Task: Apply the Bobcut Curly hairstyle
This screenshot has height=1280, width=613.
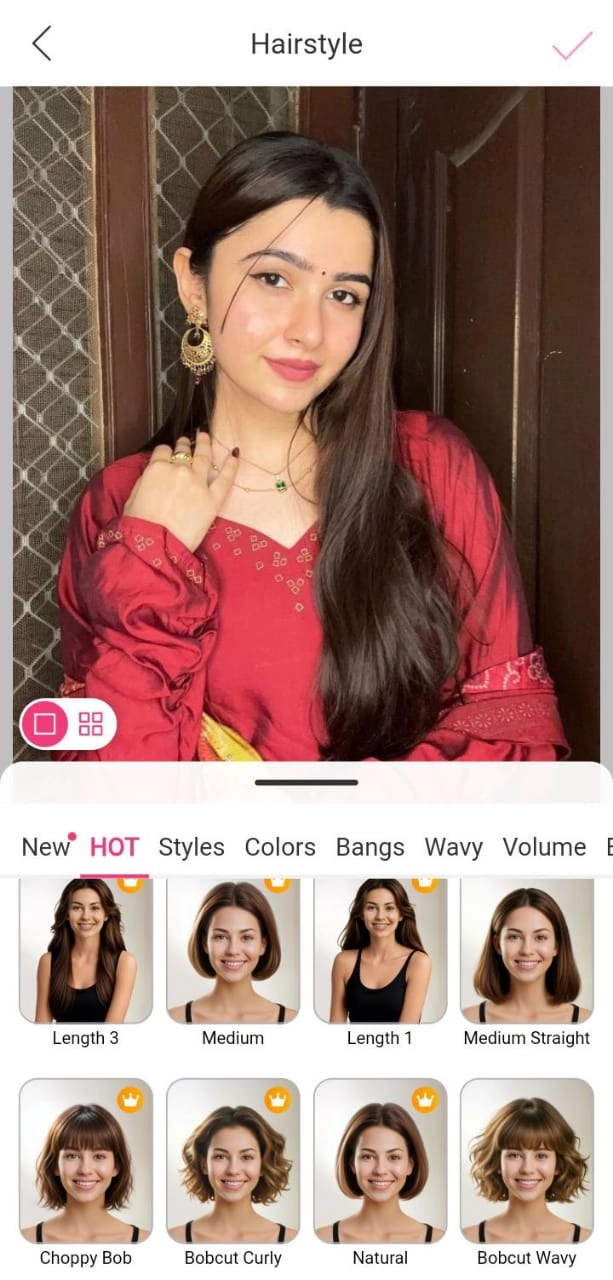Action: pos(233,1160)
